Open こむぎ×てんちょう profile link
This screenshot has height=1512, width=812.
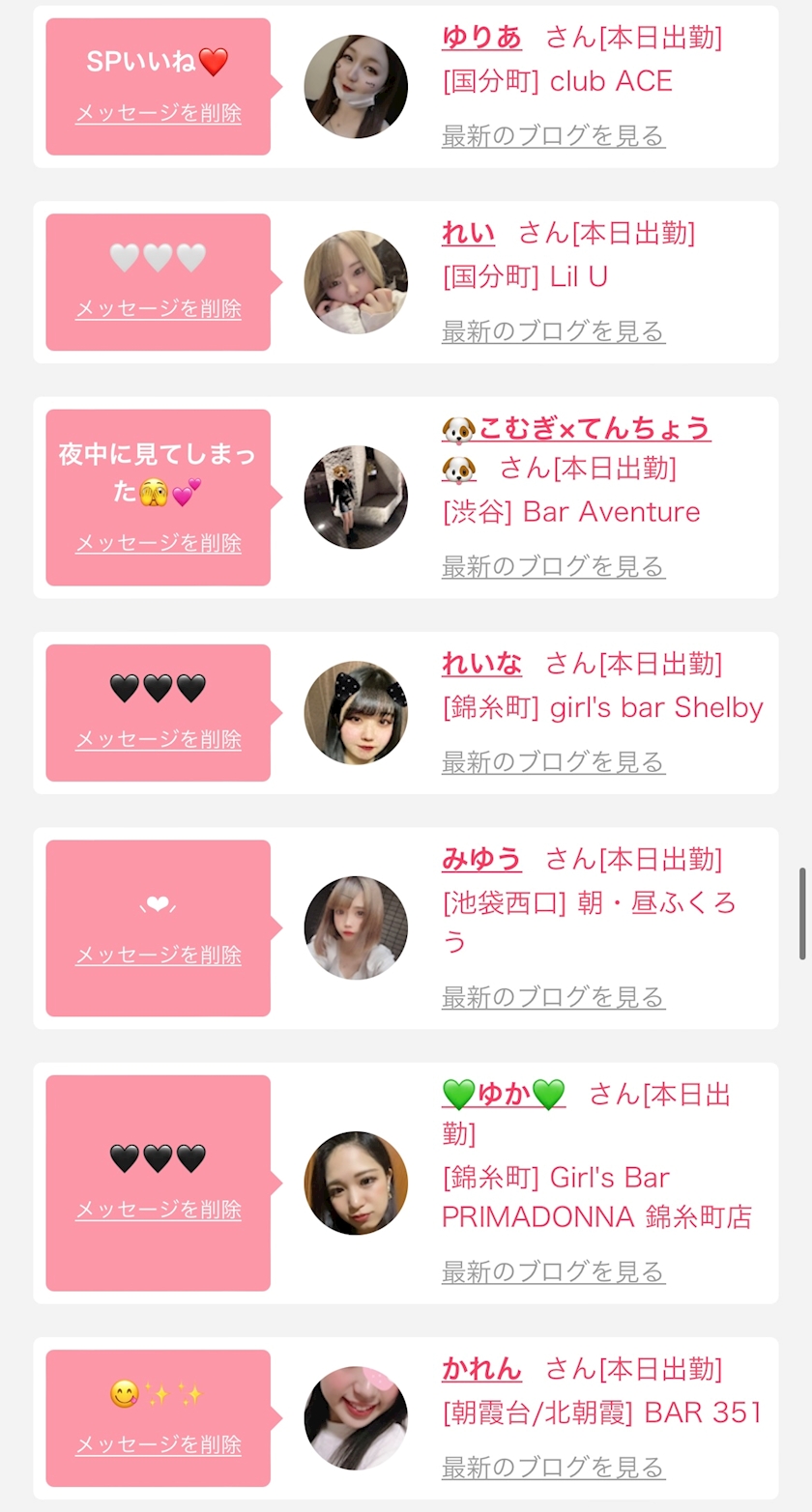(x=576, y=428)
